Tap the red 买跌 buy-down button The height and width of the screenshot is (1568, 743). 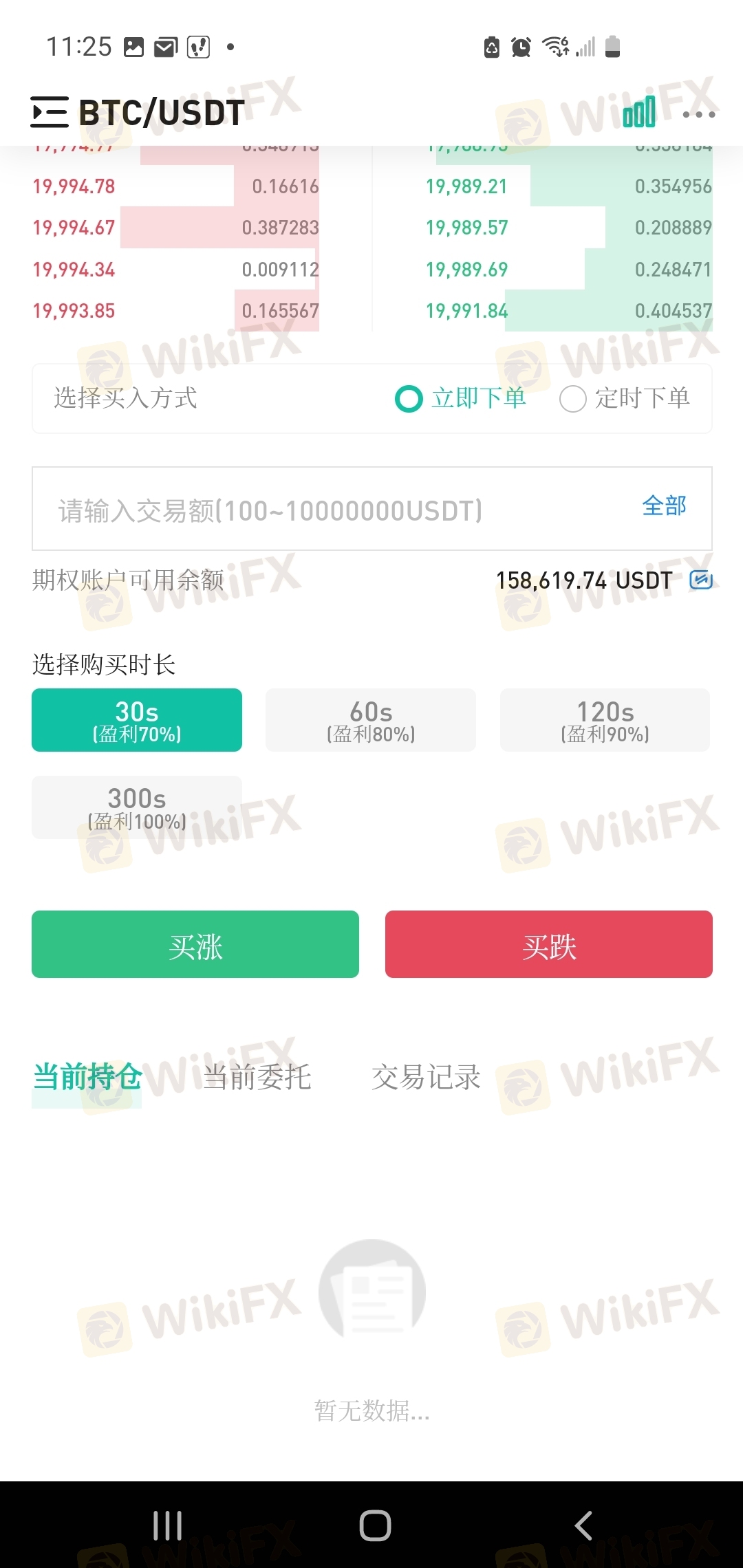pos(549,944)
